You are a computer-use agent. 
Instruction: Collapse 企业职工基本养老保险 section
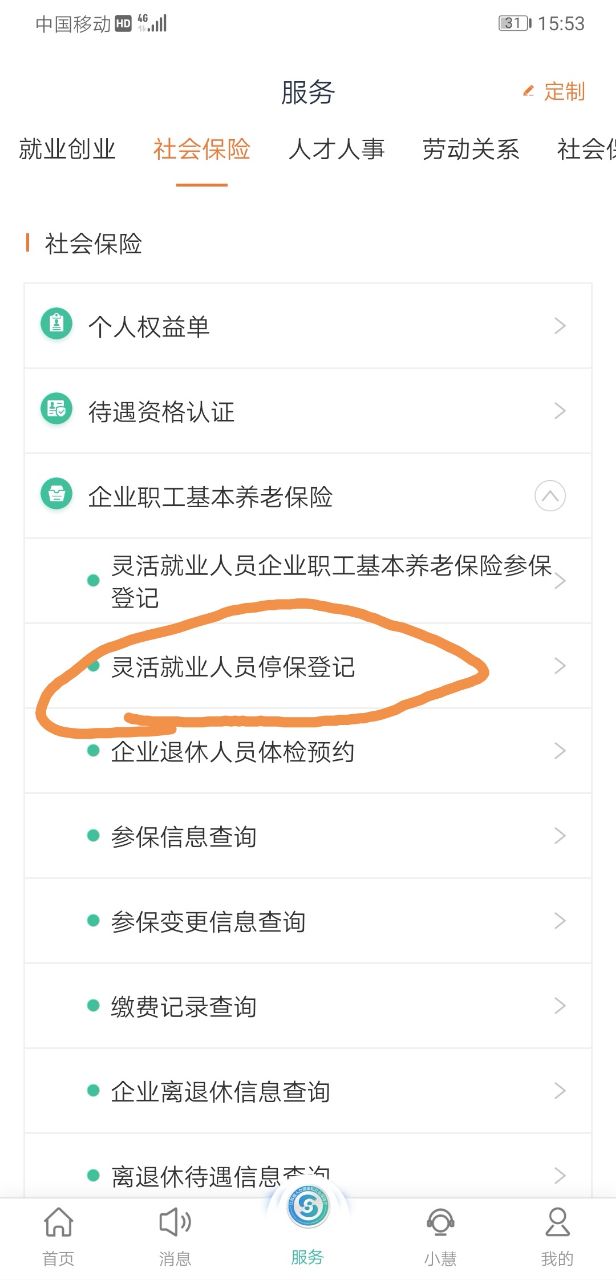(x=550, y=496)
